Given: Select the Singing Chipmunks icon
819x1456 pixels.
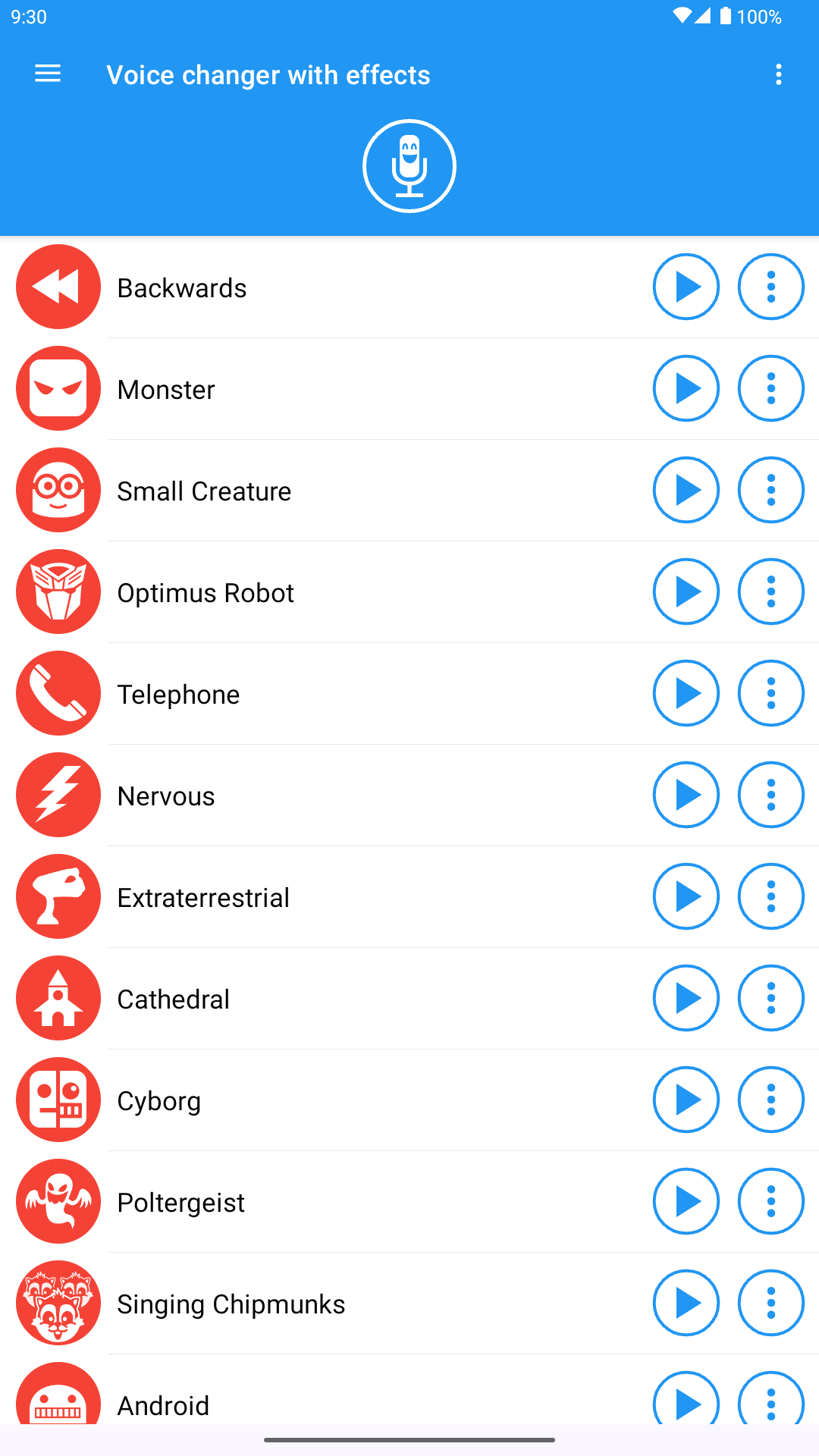Looking at the screenshot, I should 58,1303.
